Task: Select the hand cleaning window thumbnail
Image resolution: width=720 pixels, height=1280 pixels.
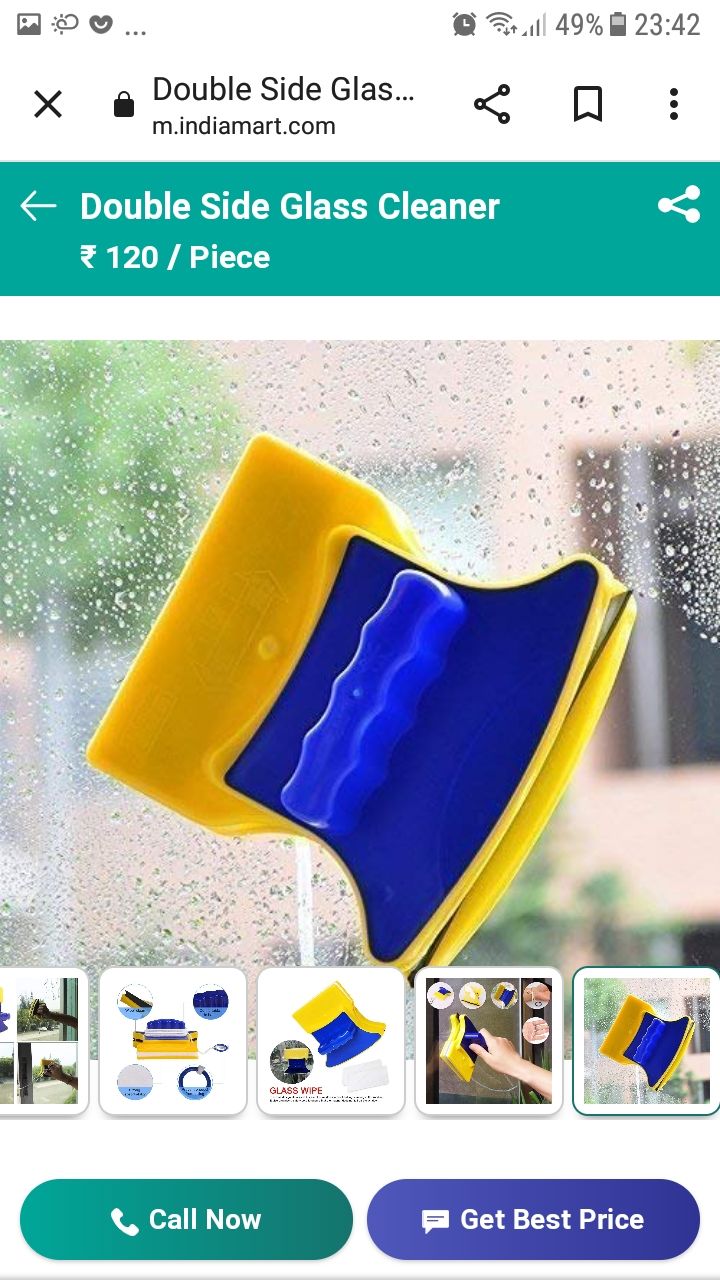Action: pyautogui.click(x=488, y=1040)
